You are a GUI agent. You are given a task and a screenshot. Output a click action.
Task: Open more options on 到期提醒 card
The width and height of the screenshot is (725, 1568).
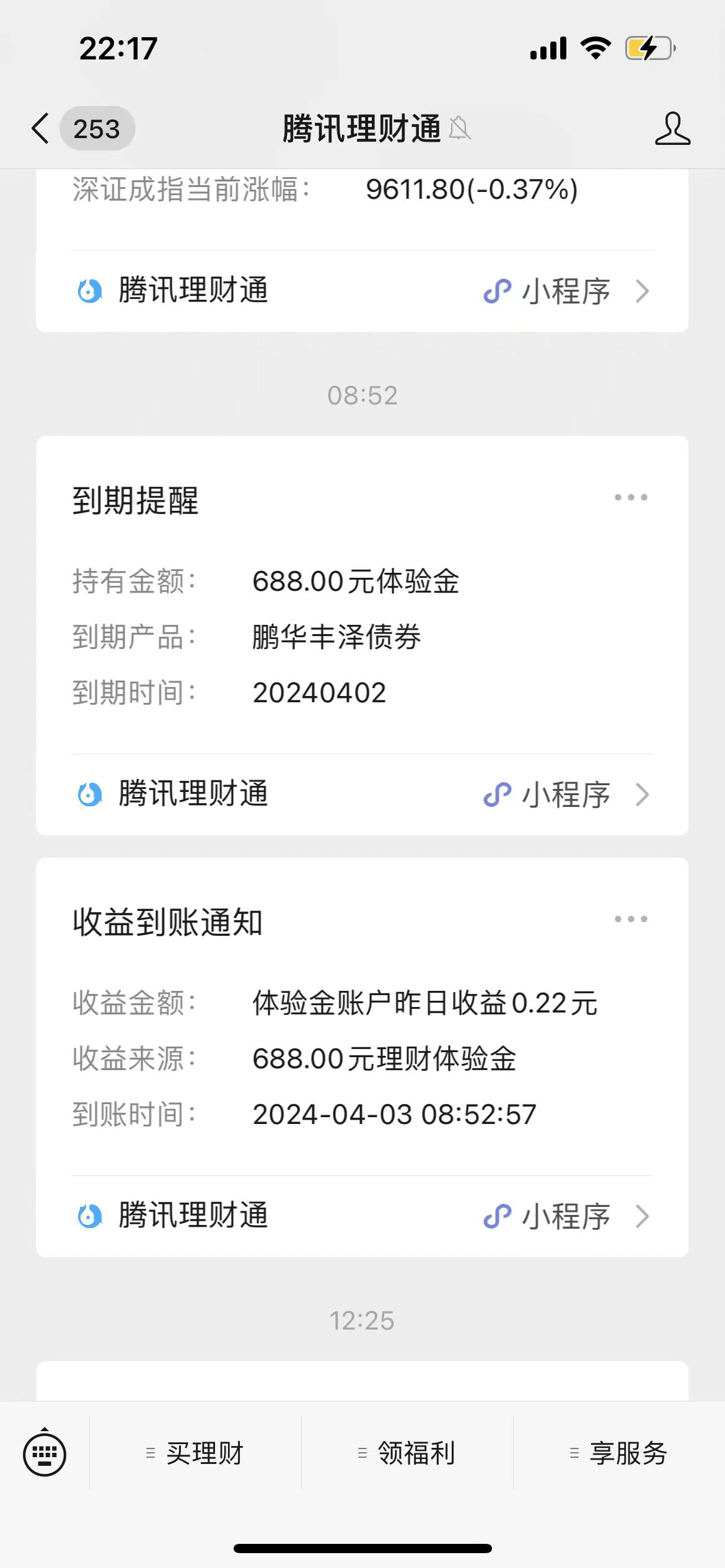click(x=631, y=497)
